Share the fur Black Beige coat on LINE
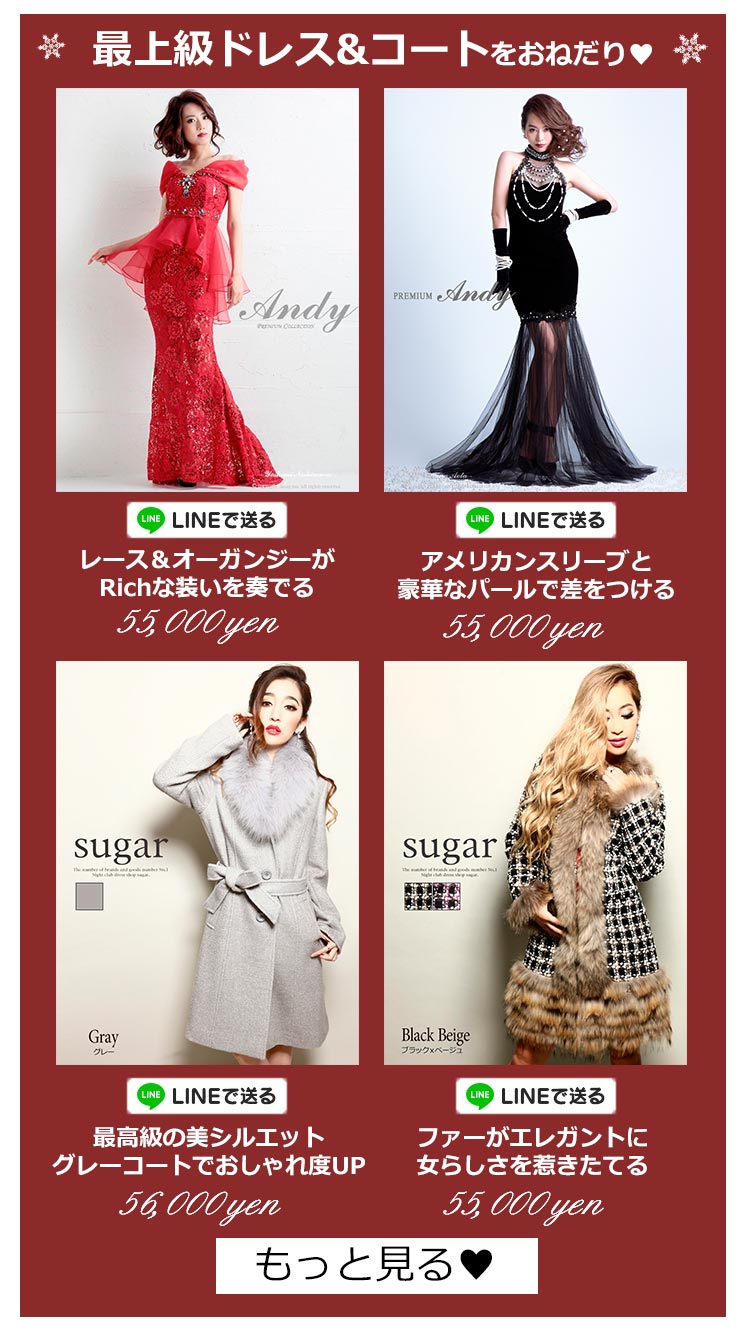The image size is (750, 1336). pos(536,1096)
